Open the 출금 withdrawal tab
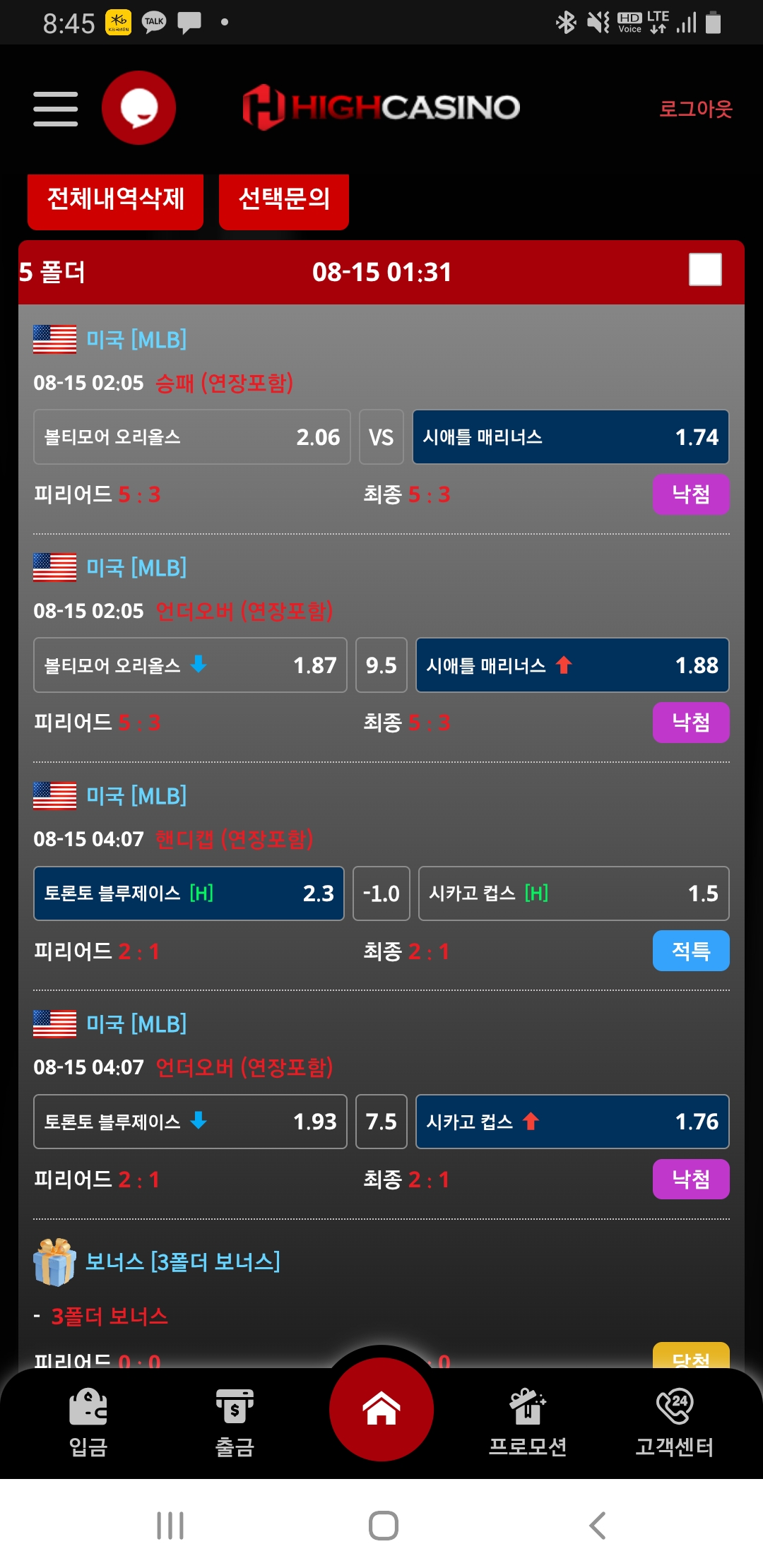 tap(235, 1421)
